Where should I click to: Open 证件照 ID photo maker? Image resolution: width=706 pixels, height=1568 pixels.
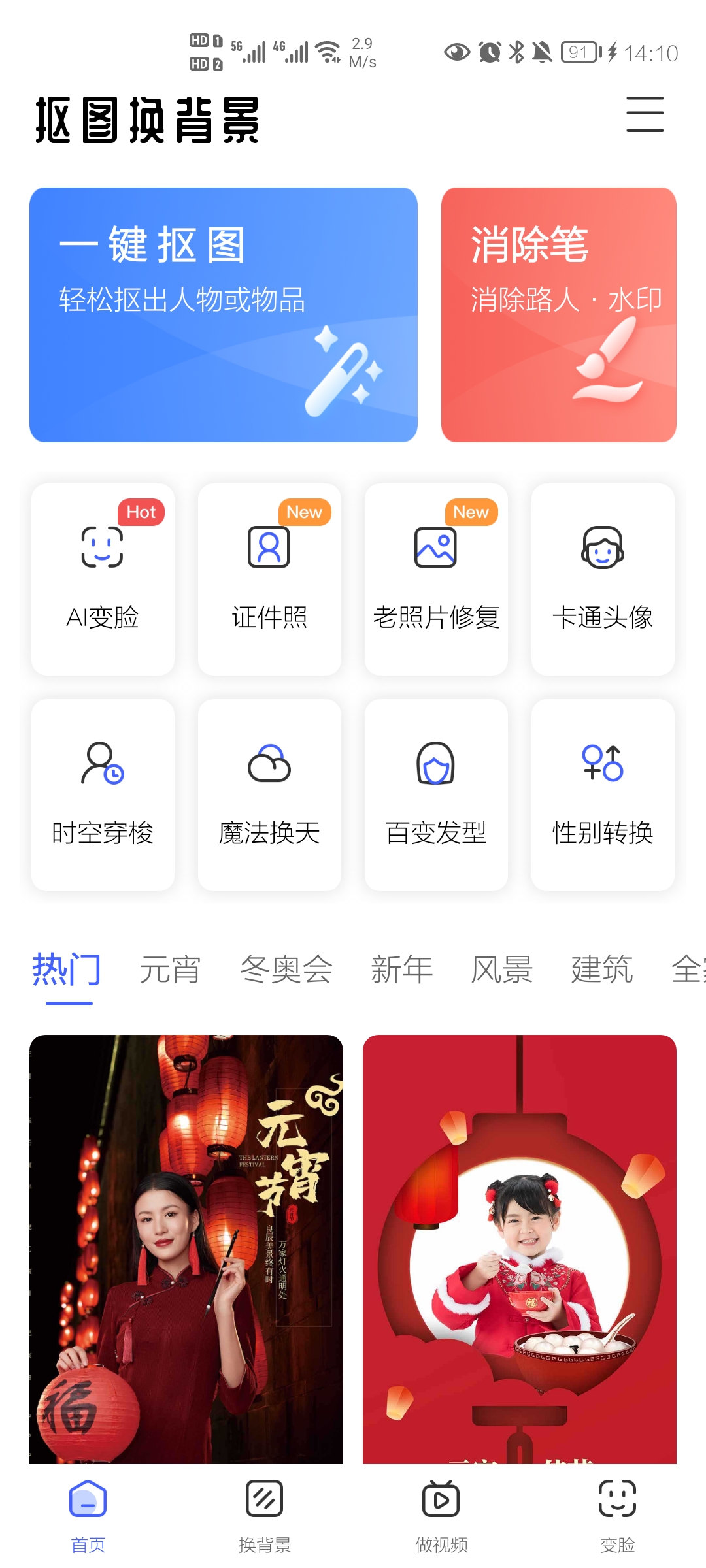click(x=269, y=579)
